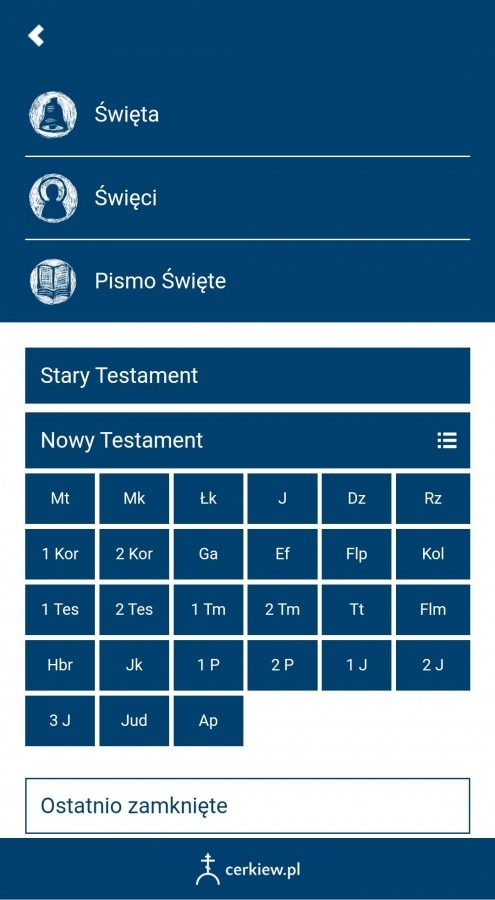Open the Ostatnio zamknięte section
The image size is (495, 900).
point(248,805)
